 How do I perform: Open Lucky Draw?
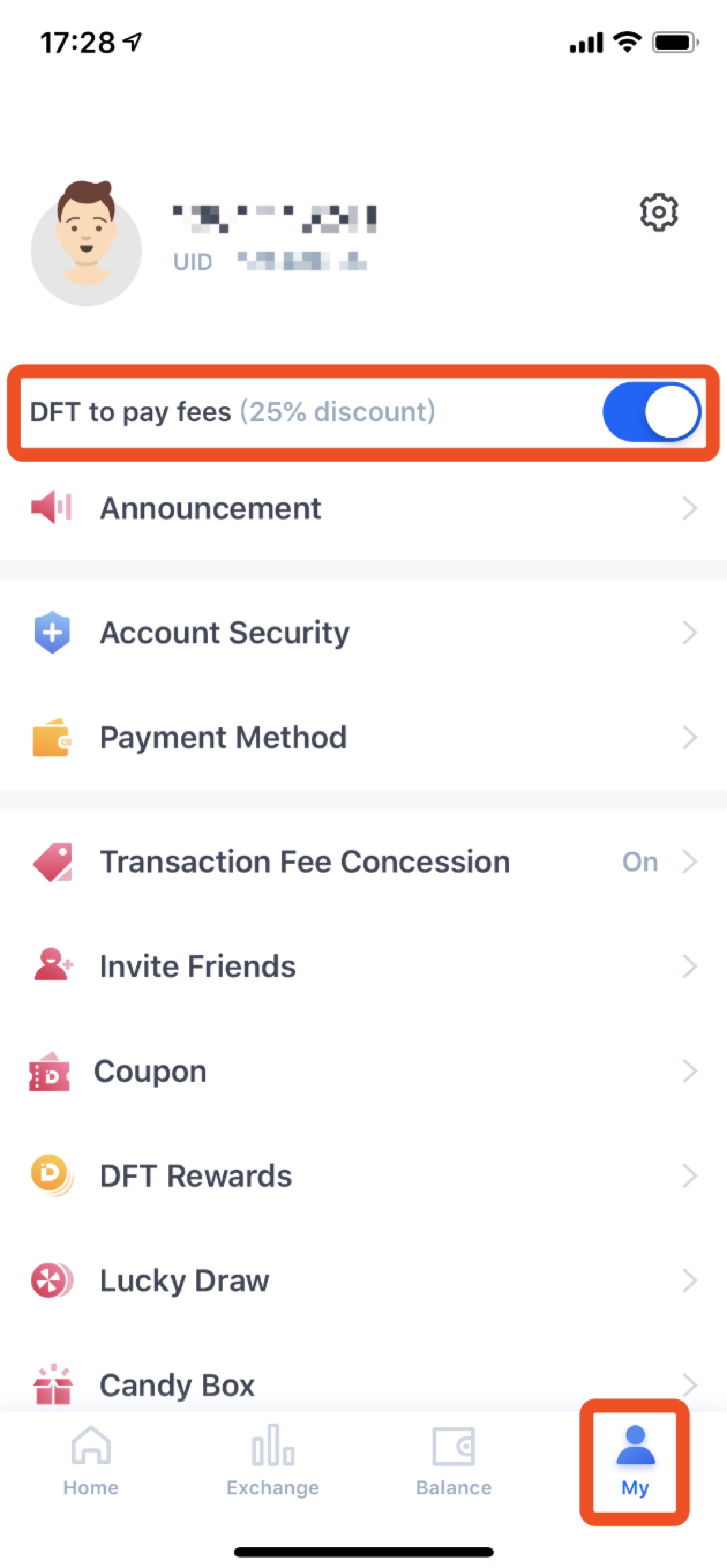pos(363,1280)
